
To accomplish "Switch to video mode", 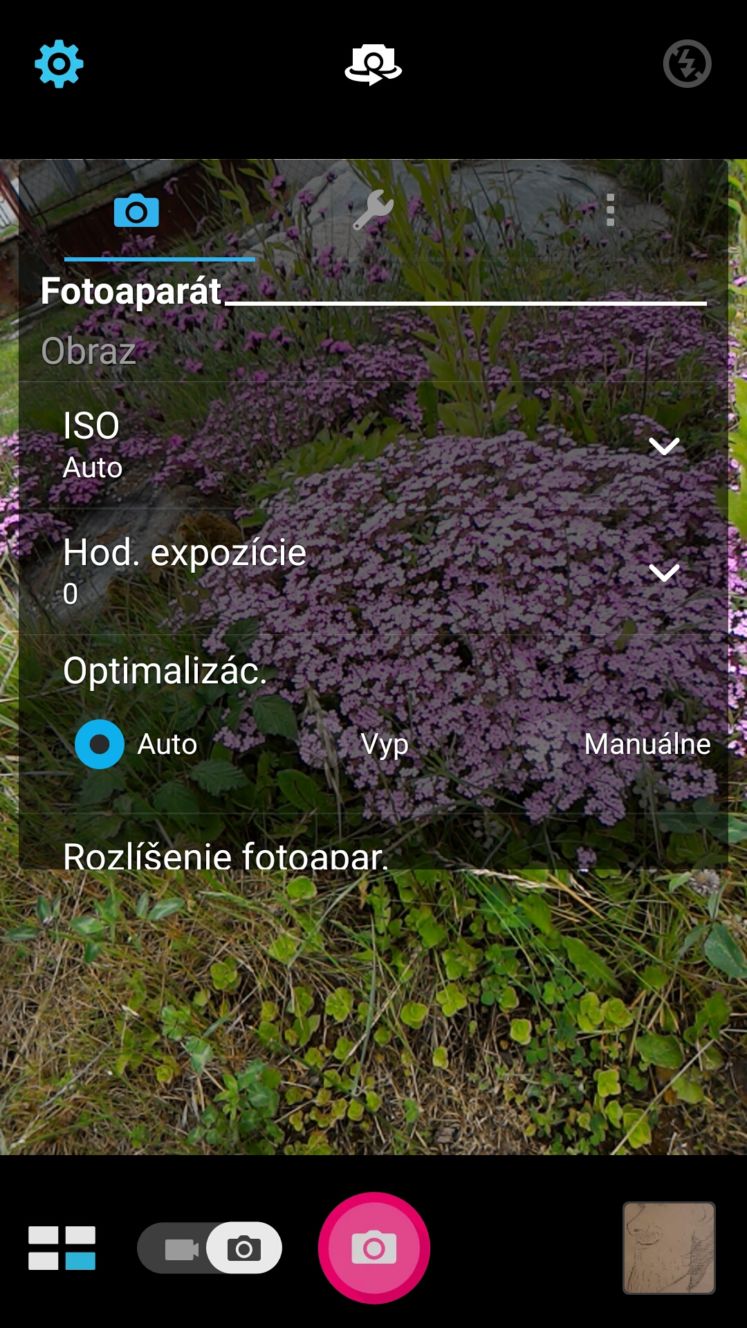I will click(181, 1249).
